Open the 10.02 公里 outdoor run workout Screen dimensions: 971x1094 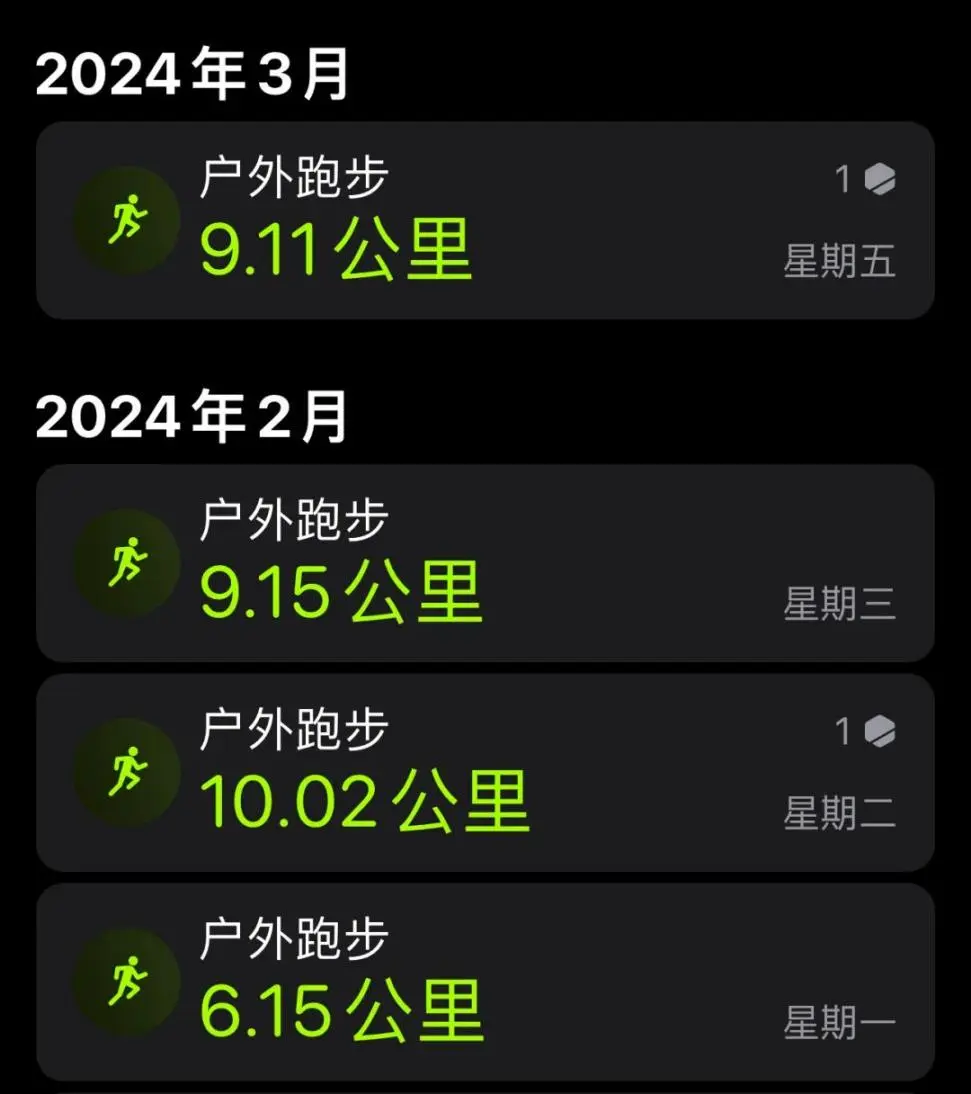[x=485, y=773]
